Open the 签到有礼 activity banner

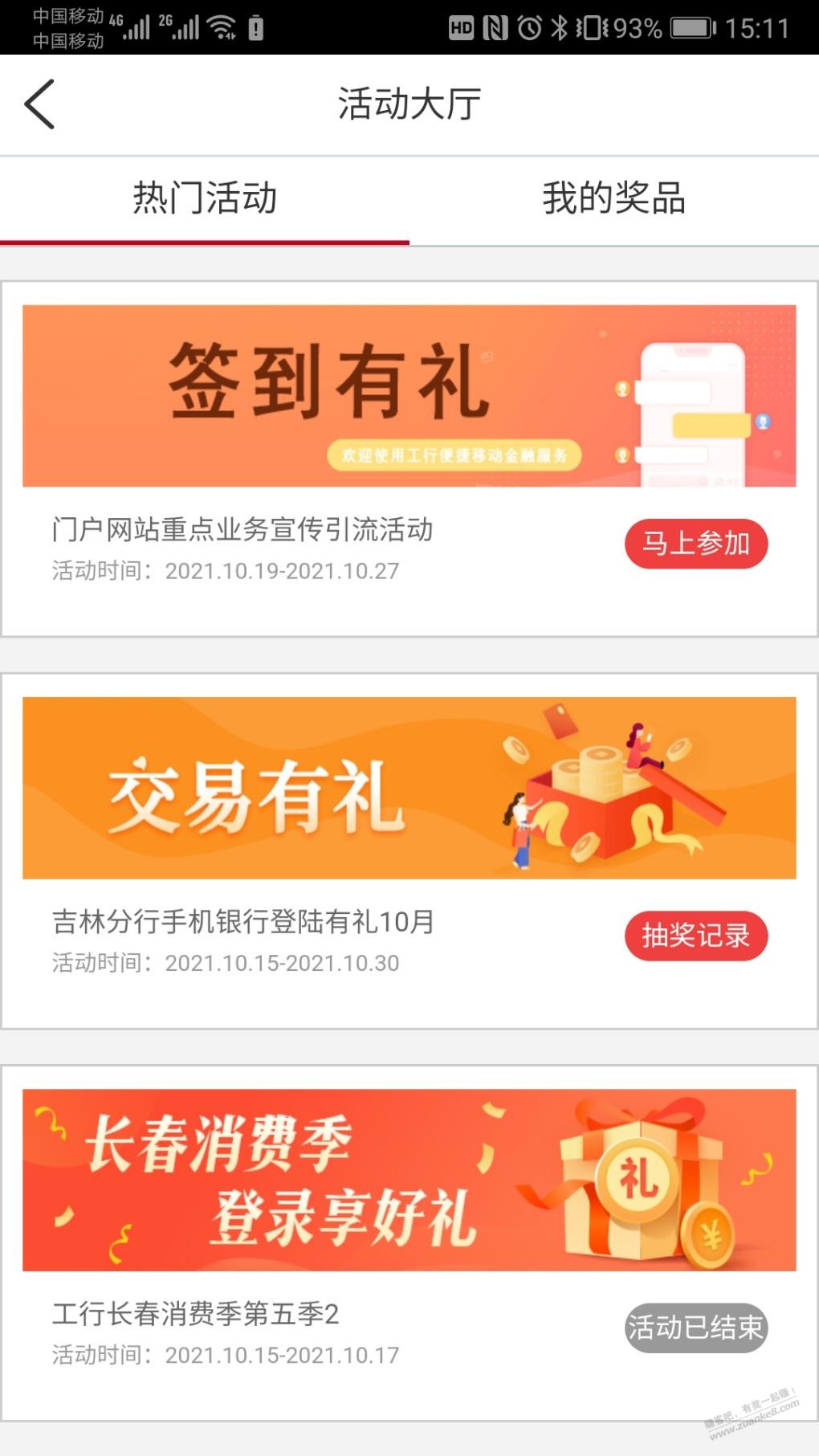coord(409,395)
